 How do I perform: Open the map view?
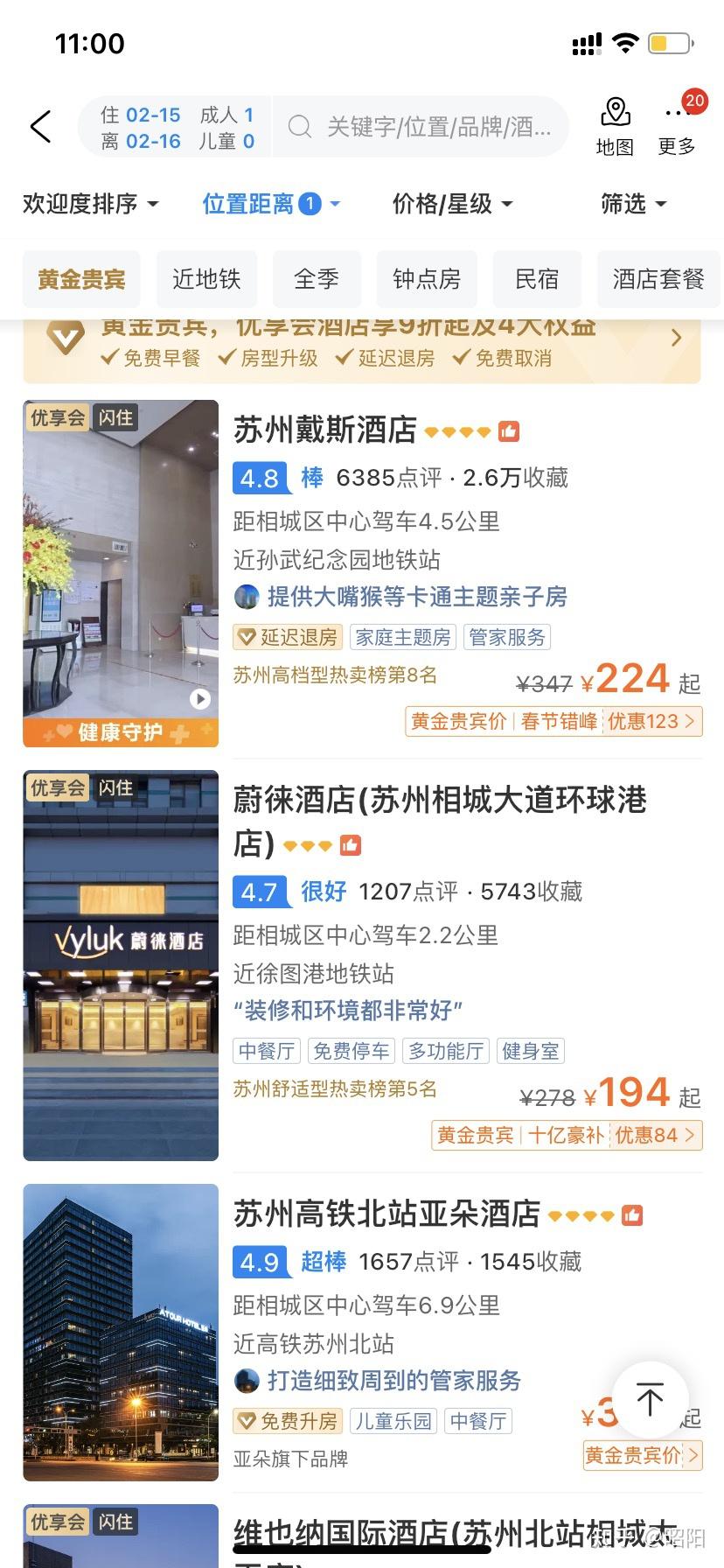pos(615,127)
